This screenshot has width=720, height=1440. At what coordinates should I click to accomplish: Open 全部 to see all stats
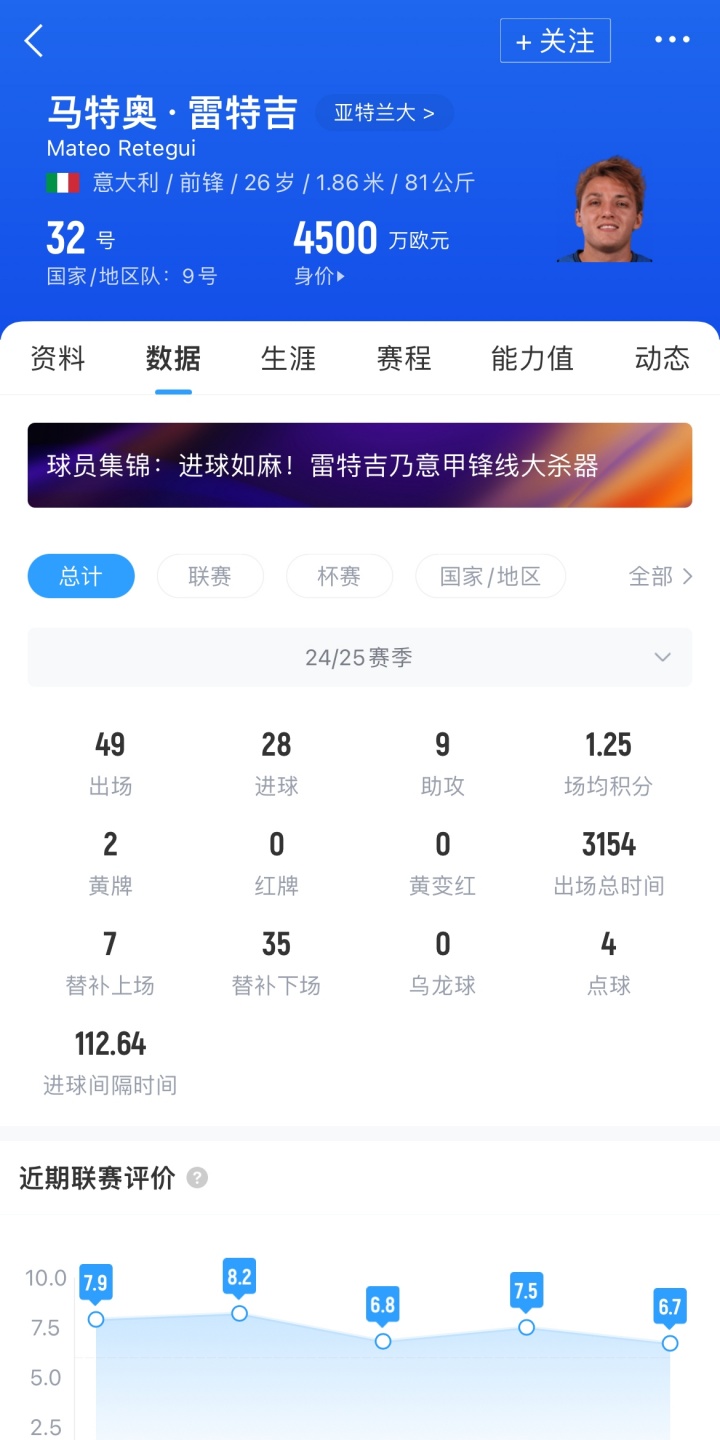[660, 576]
